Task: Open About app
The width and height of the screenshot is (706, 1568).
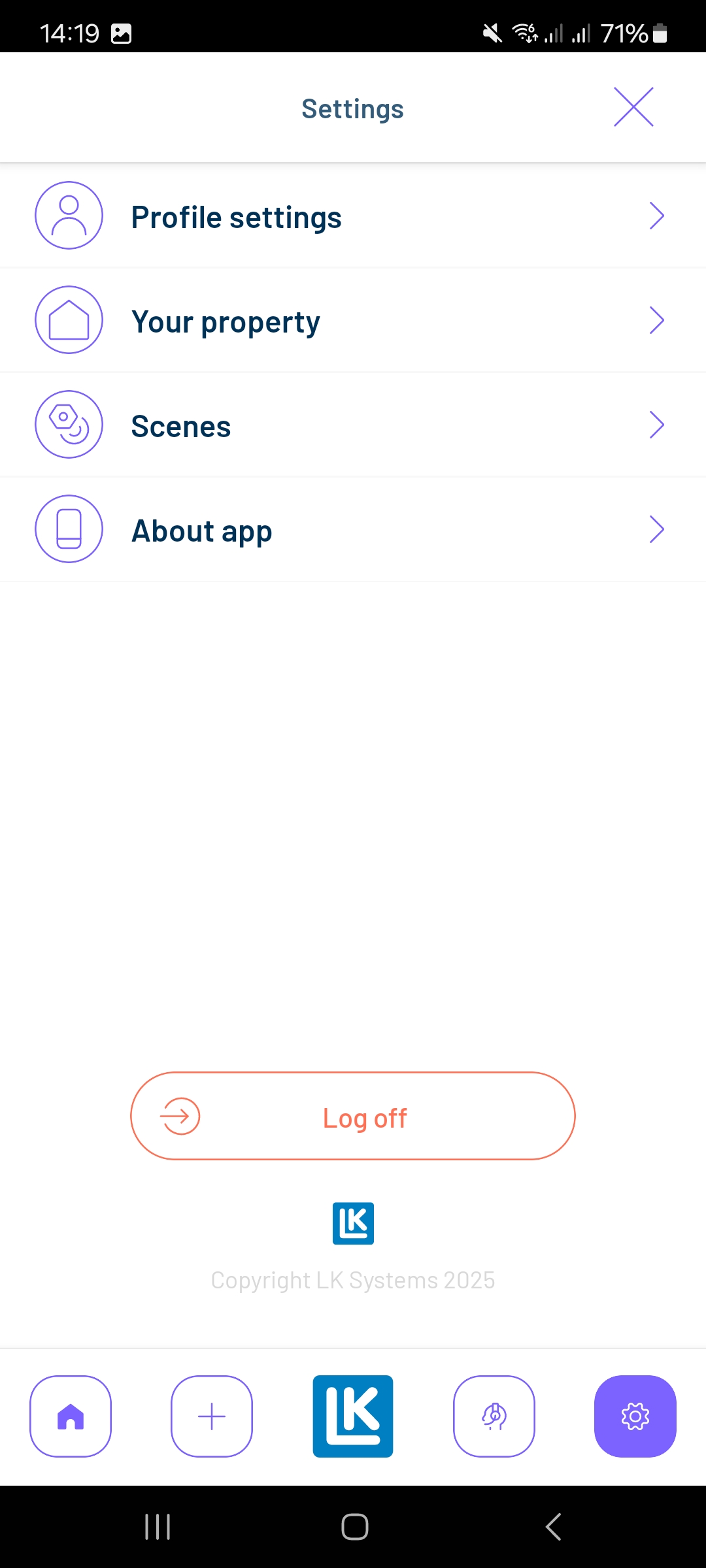Action: click(353, 529)
